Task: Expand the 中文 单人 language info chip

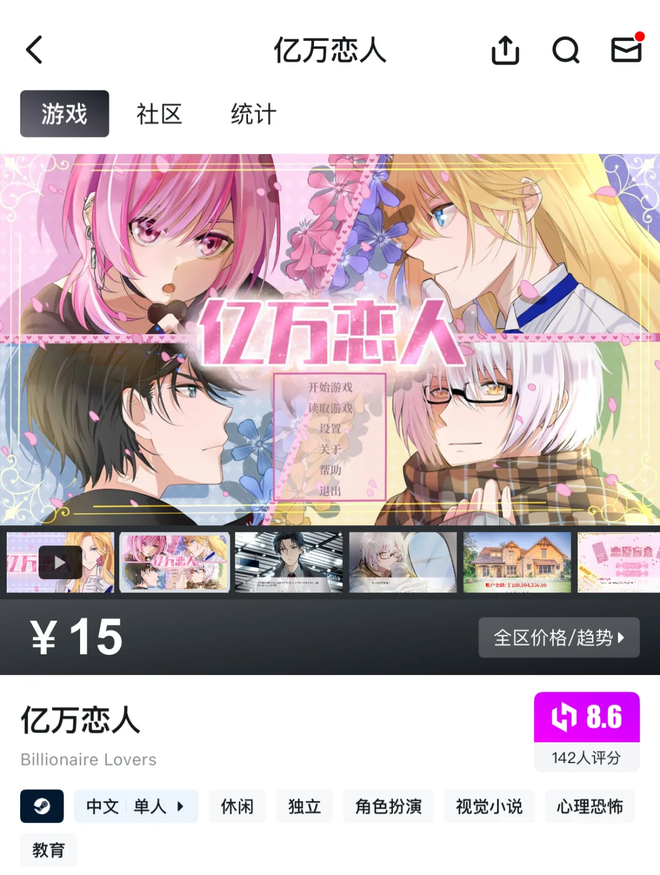Action: (x=136, y=806)
